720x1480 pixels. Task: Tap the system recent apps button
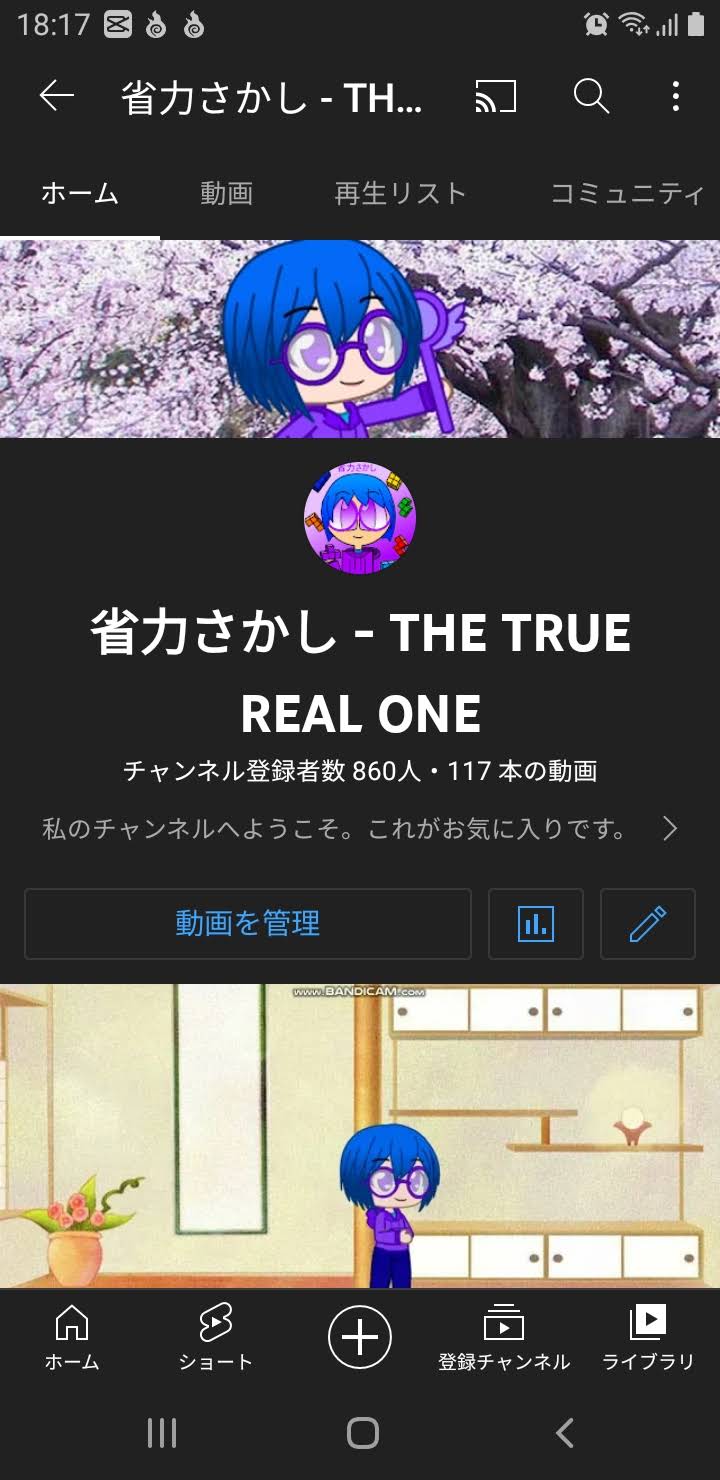click(162, 1433)
